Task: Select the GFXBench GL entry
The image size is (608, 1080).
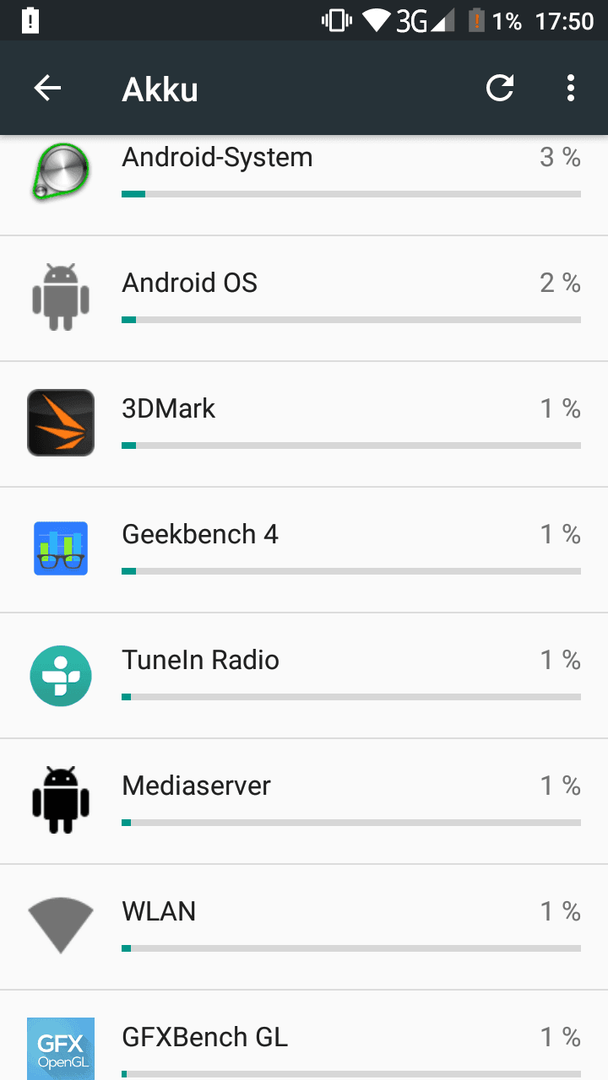Action: 304,1036
